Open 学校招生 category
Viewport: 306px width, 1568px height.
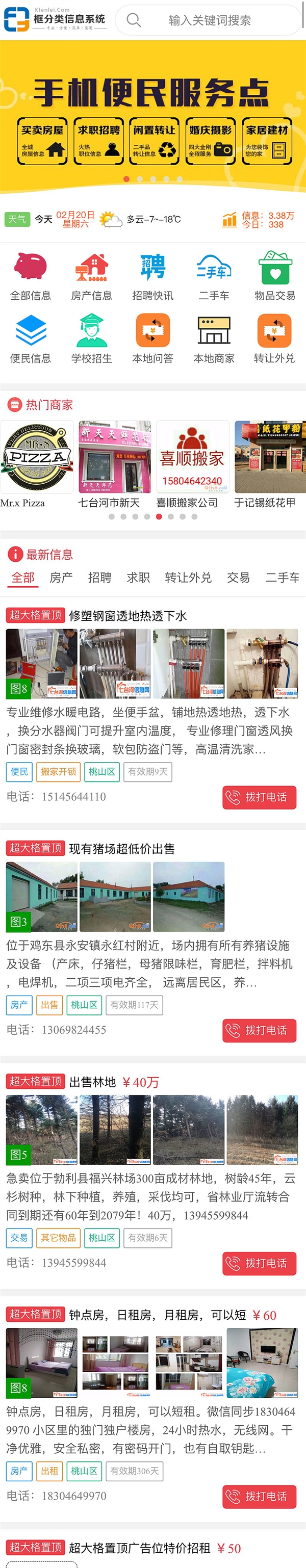(91, 339)
